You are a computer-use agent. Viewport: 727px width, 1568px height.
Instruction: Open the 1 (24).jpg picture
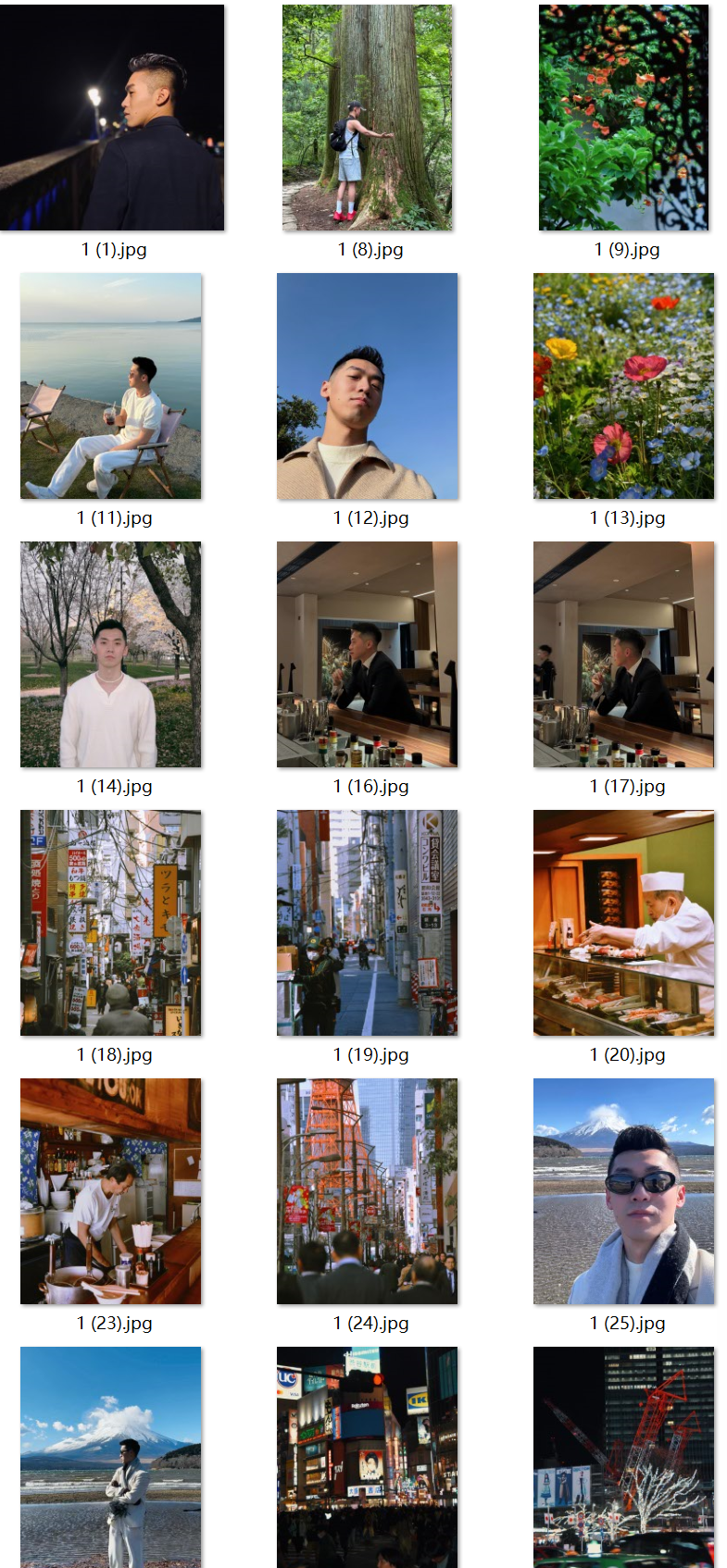tap(368, 1191)
